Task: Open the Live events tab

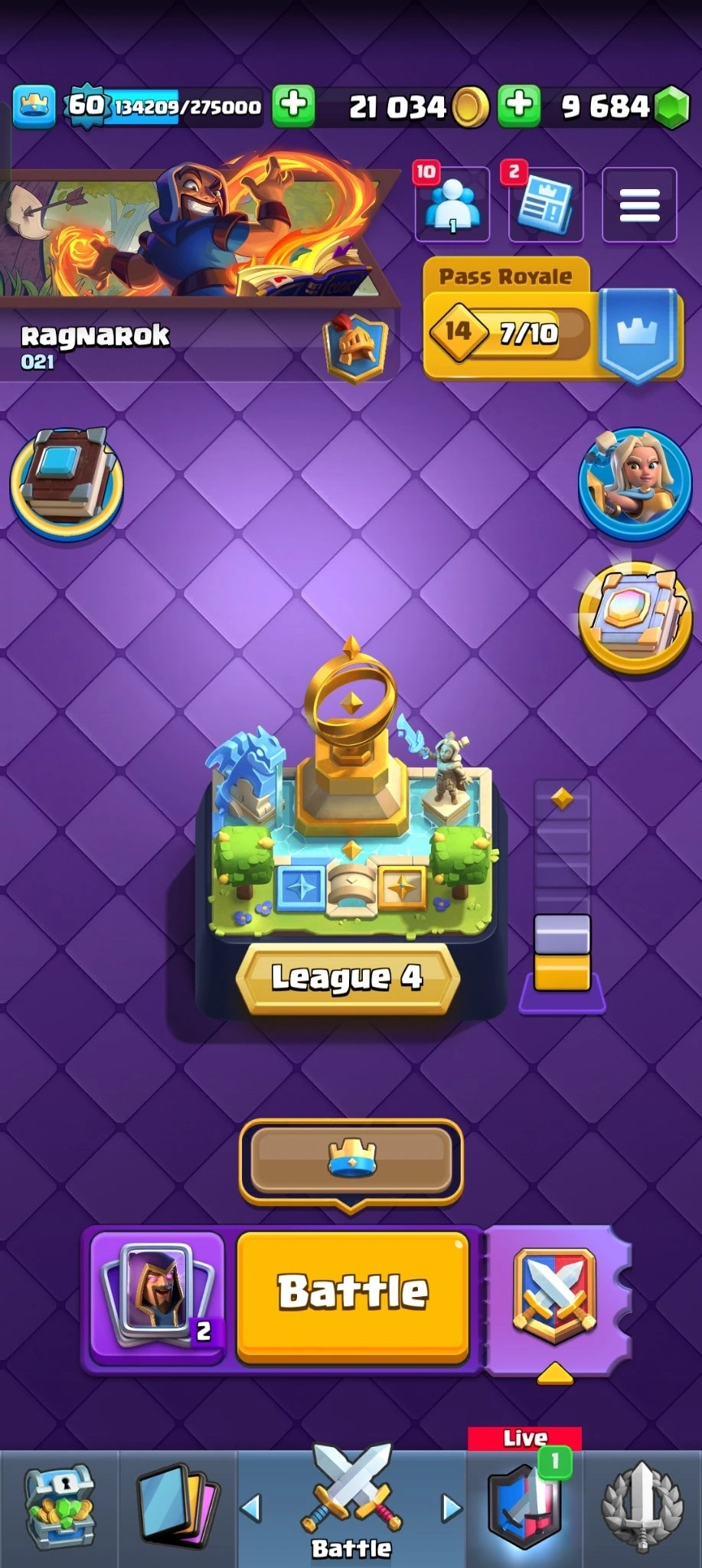Action: click(x=525, y=1501)
